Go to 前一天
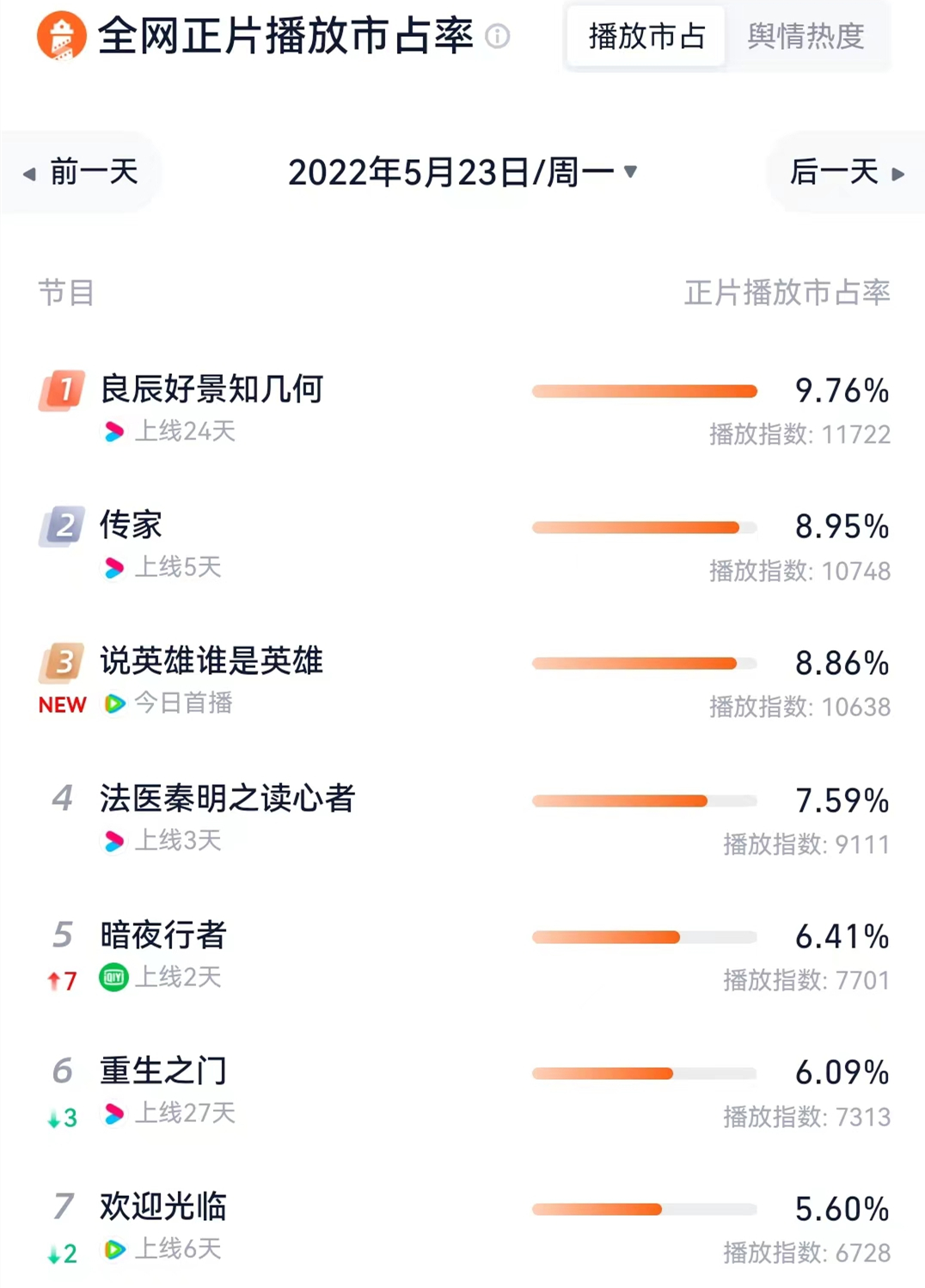Screen dimensions: 925x1288 [83, 172]
